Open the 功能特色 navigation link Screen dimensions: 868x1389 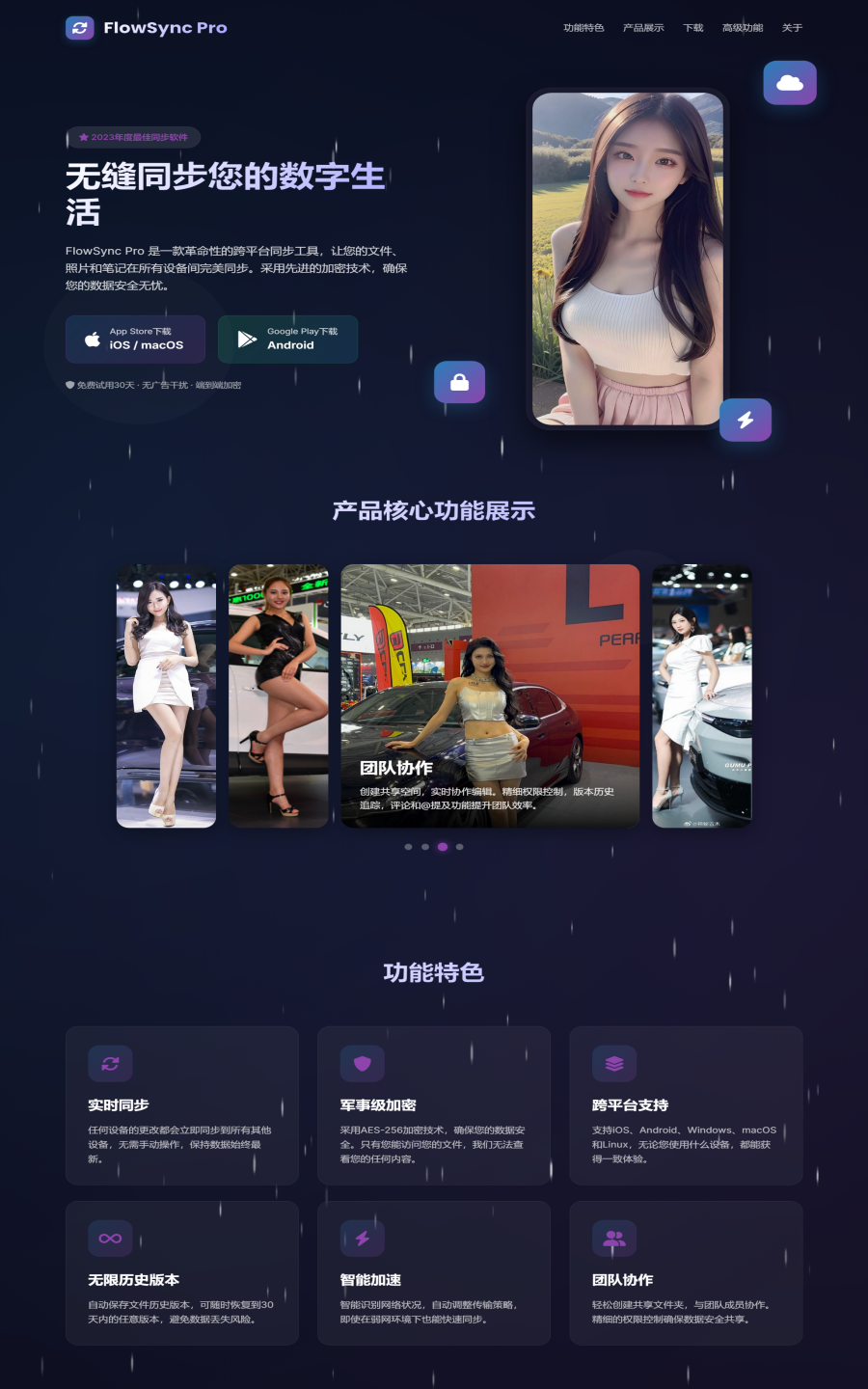click(583, 28)
